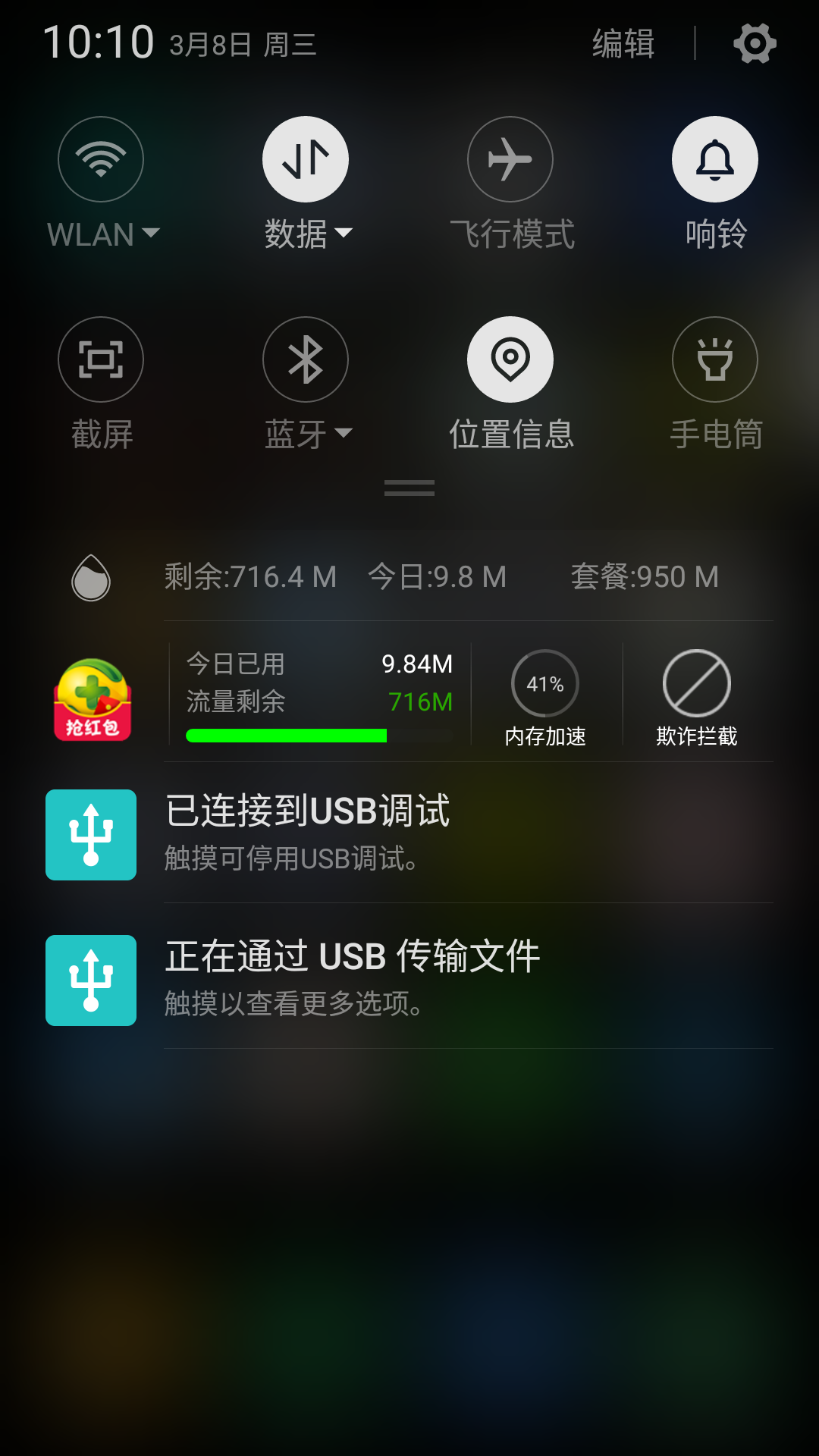Turn off mobile 数据
This screenshot has height=1456, width=819.
click(306, 159)
